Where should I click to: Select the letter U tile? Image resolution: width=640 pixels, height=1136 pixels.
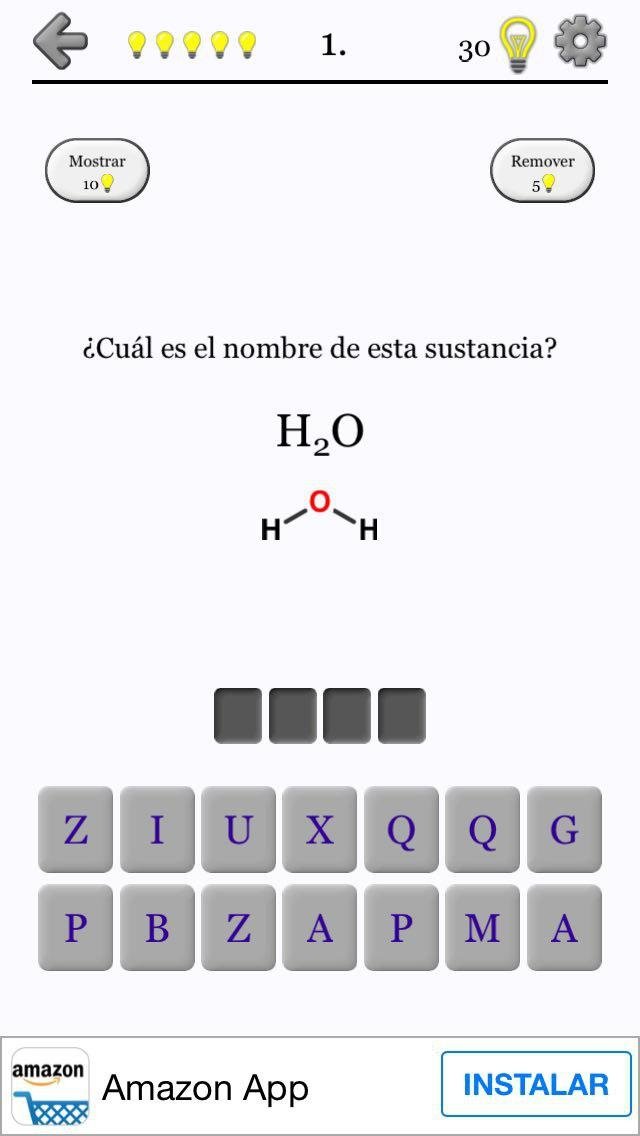click(x=238, y=830)
